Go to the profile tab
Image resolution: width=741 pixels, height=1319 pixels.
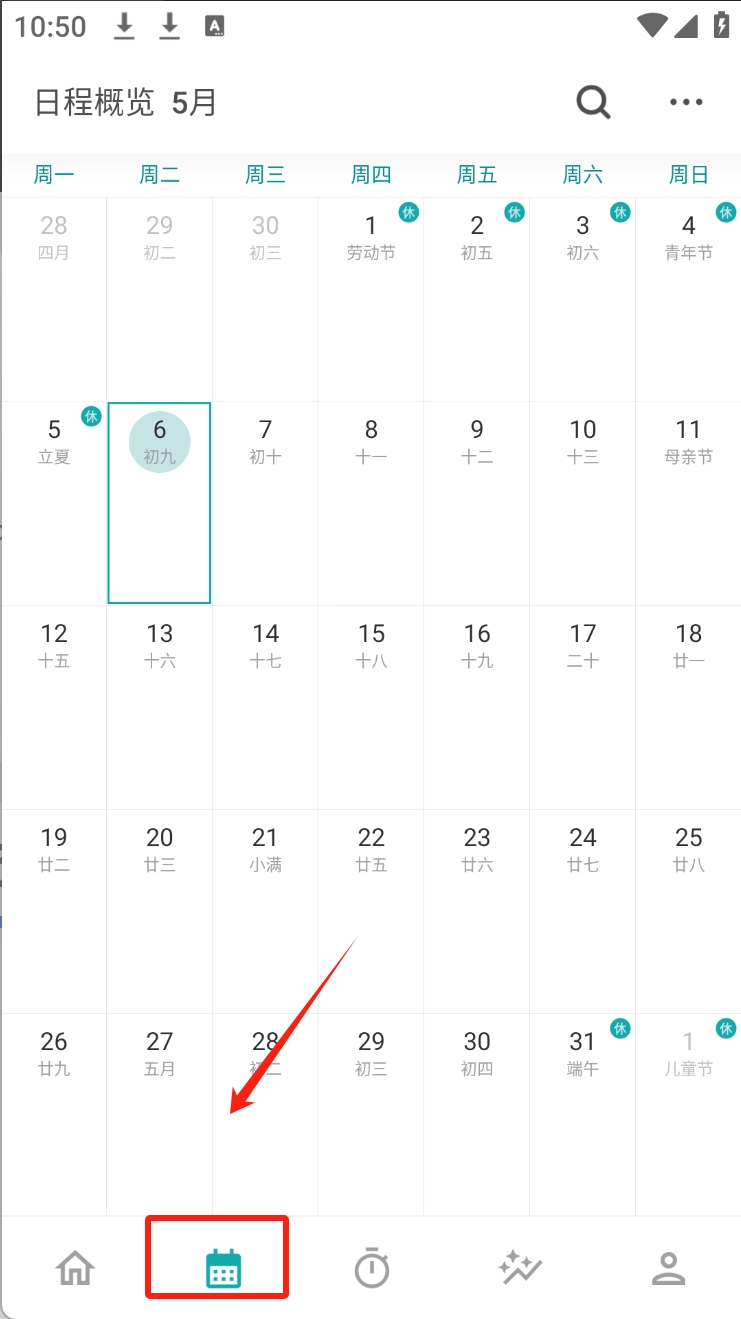click(x=668, y=1268)
